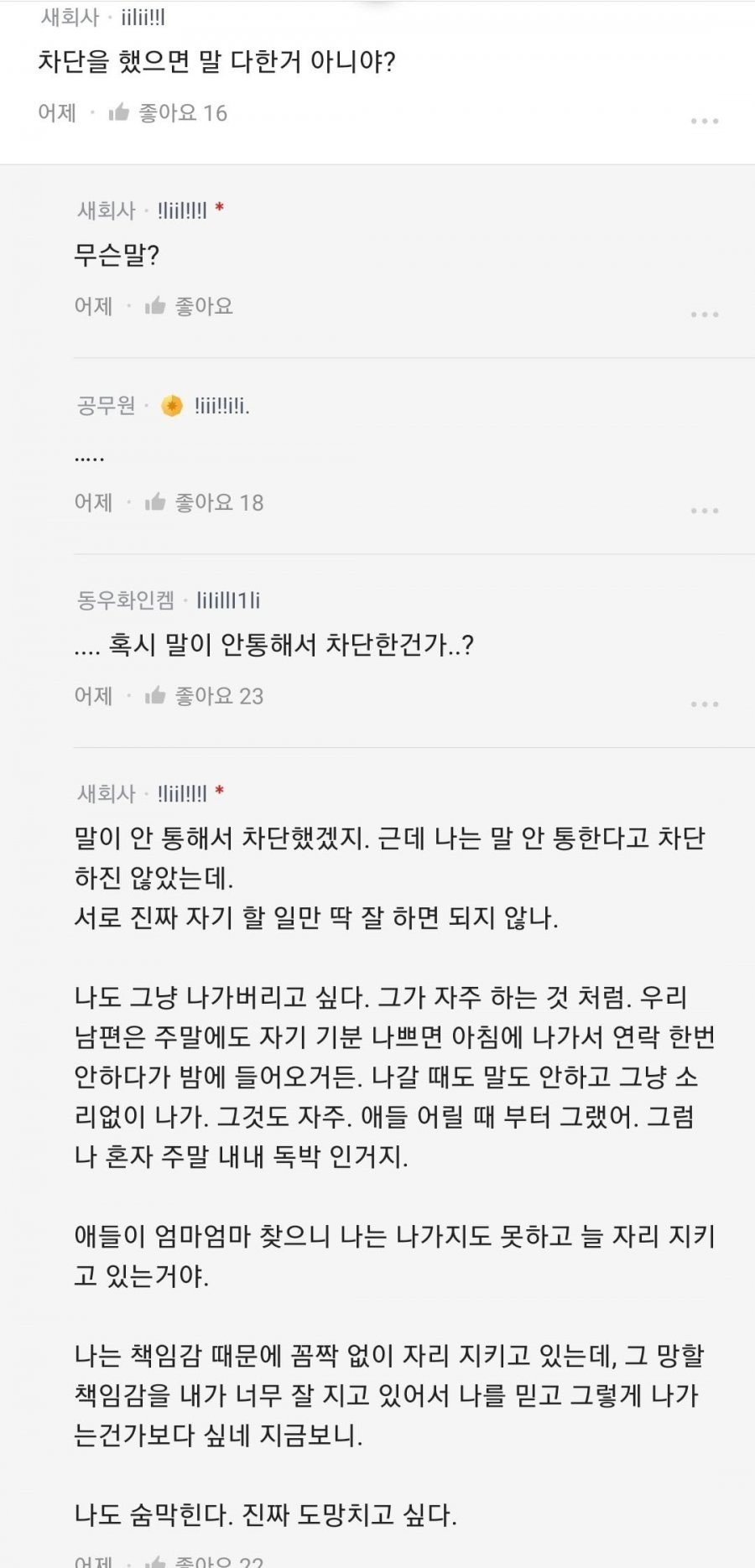This screenshot has width=755, height=1568.
Task: Like the 동우화인켐 reply about 차단
Action: [x=155, y=695]
